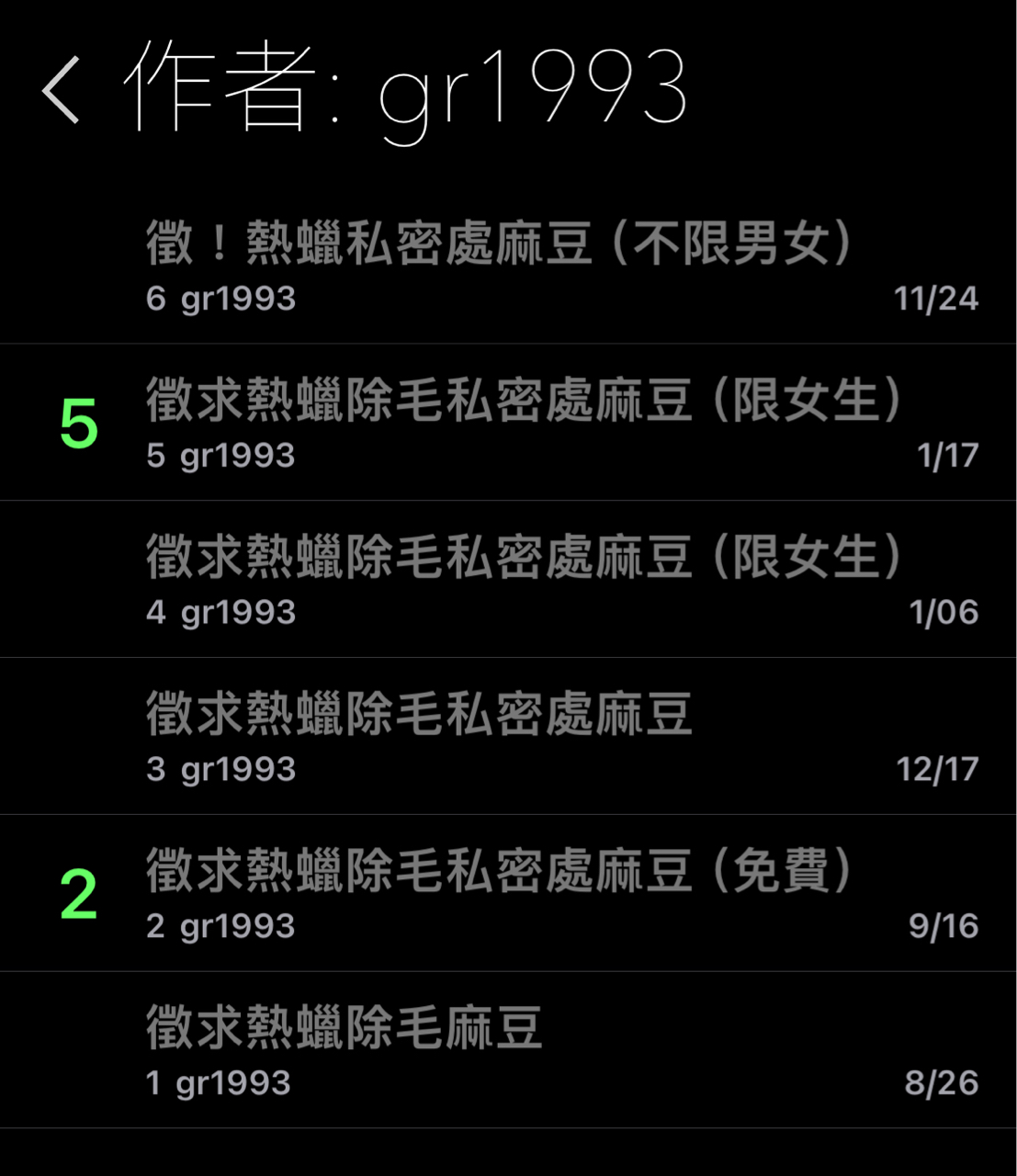Go back using the top-left arrow
This screenshot has width=1017, height=1176.
pos(62,89)
